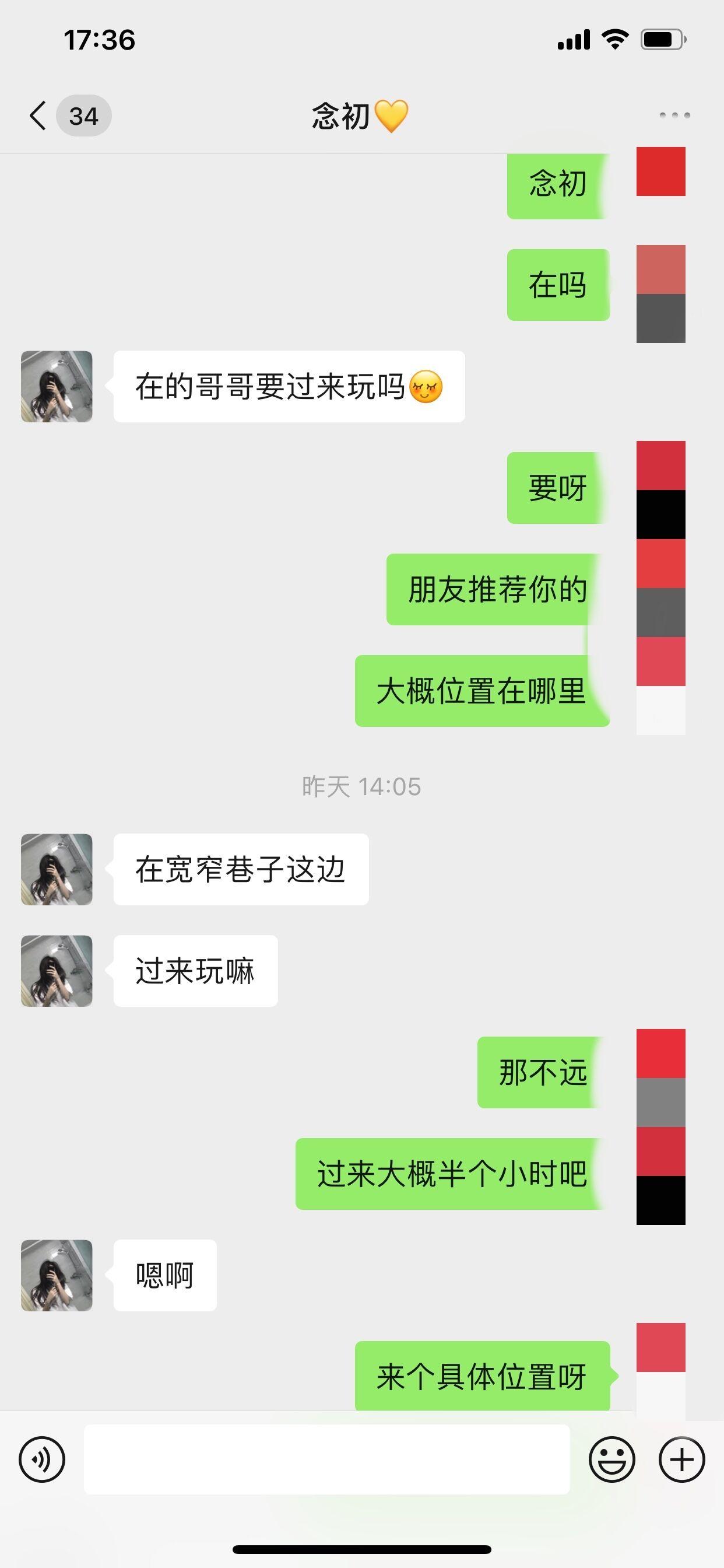
Task: Tap the green message 来个具体位置呀
Action: tap(481, 1377)
